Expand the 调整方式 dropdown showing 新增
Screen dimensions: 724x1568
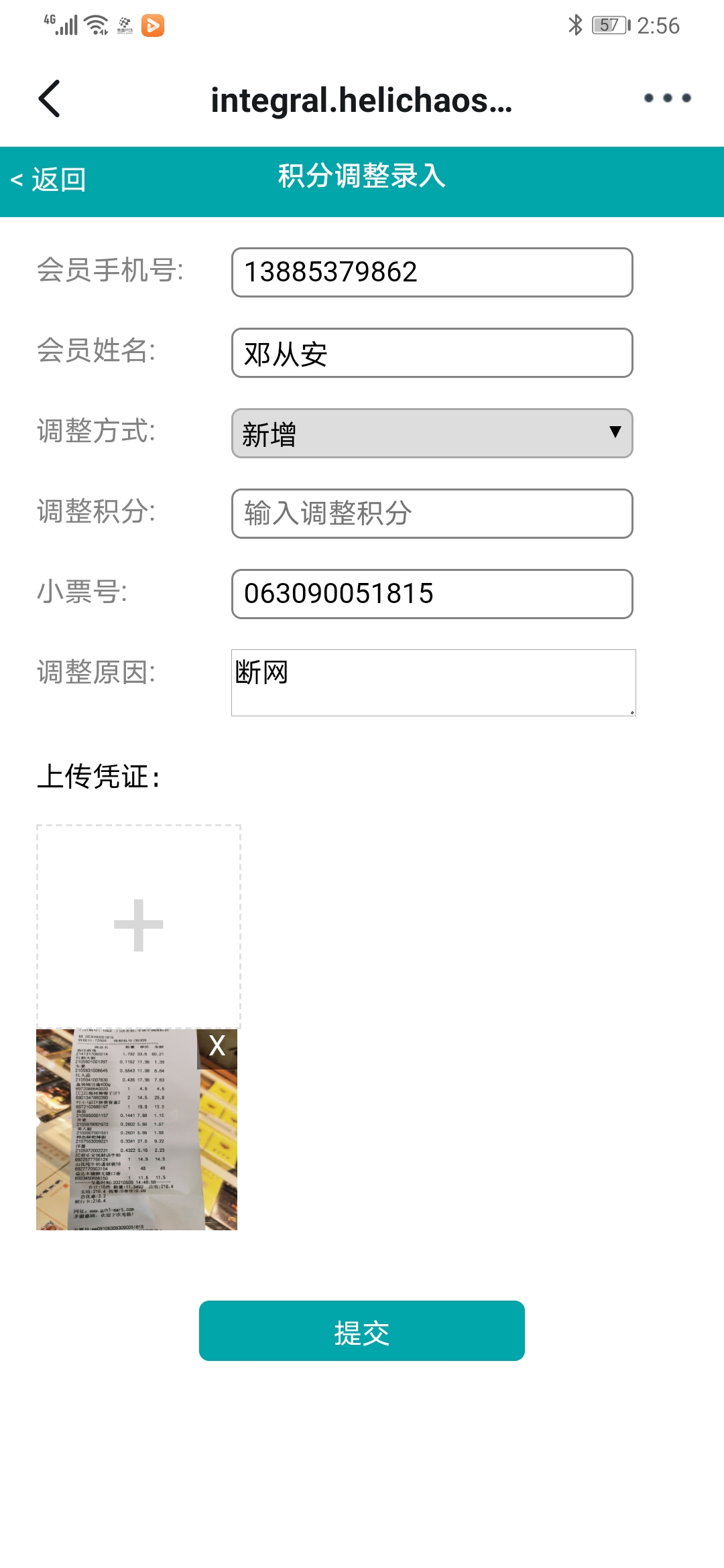click(432, 434)
